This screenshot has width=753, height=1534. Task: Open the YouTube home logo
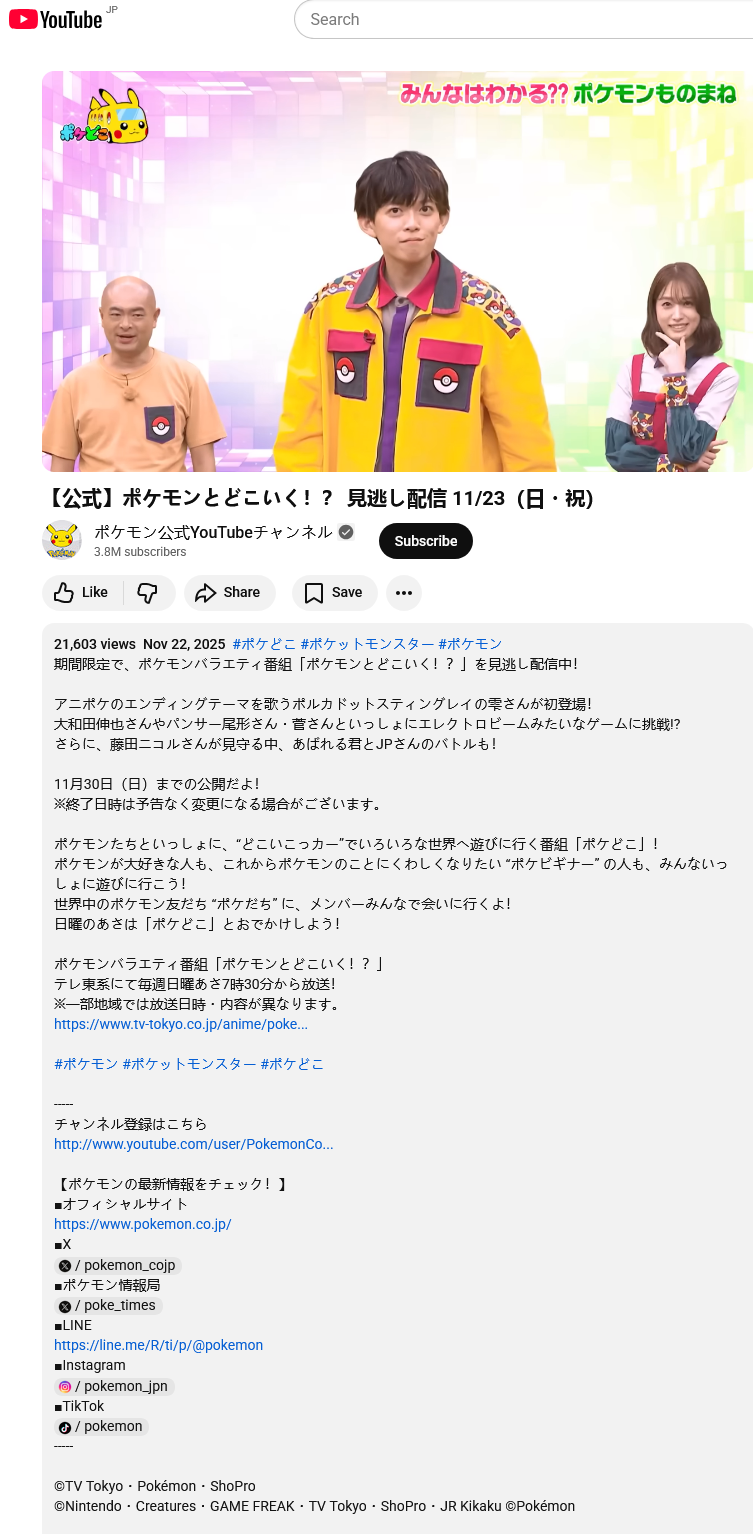pyautogui.click(x=56, y=19)
